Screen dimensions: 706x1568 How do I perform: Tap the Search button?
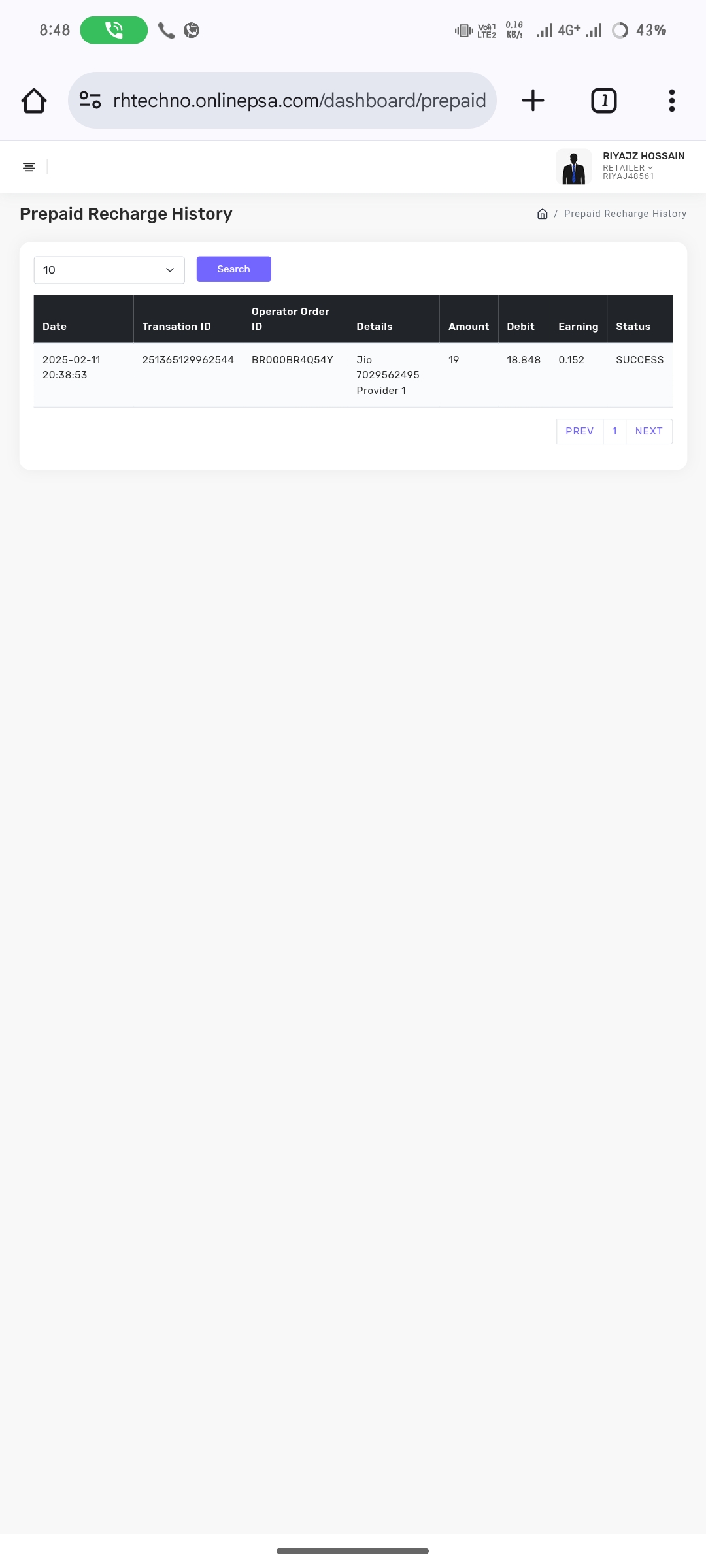(x=233, y=269)
